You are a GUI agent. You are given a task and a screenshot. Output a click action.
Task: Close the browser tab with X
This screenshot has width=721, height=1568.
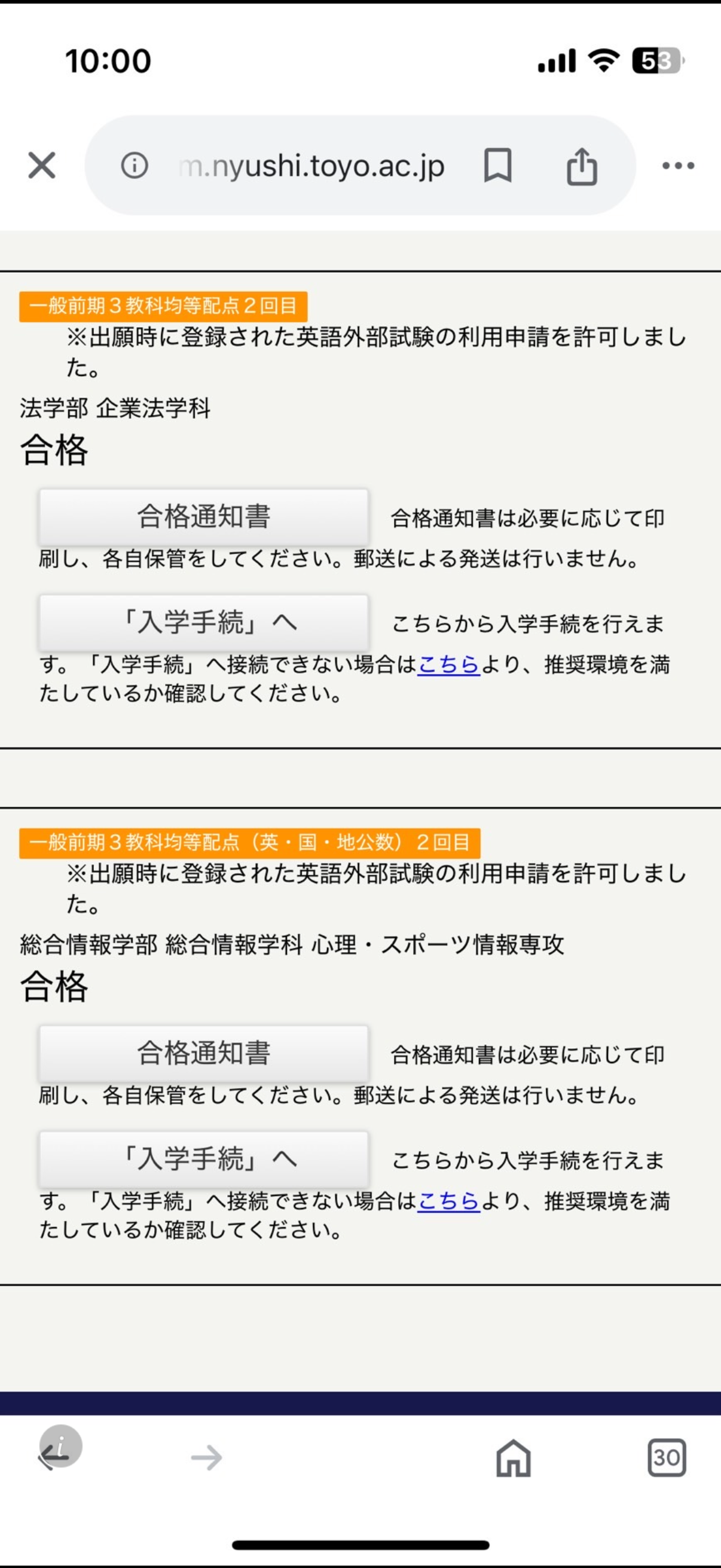point(42,165)
